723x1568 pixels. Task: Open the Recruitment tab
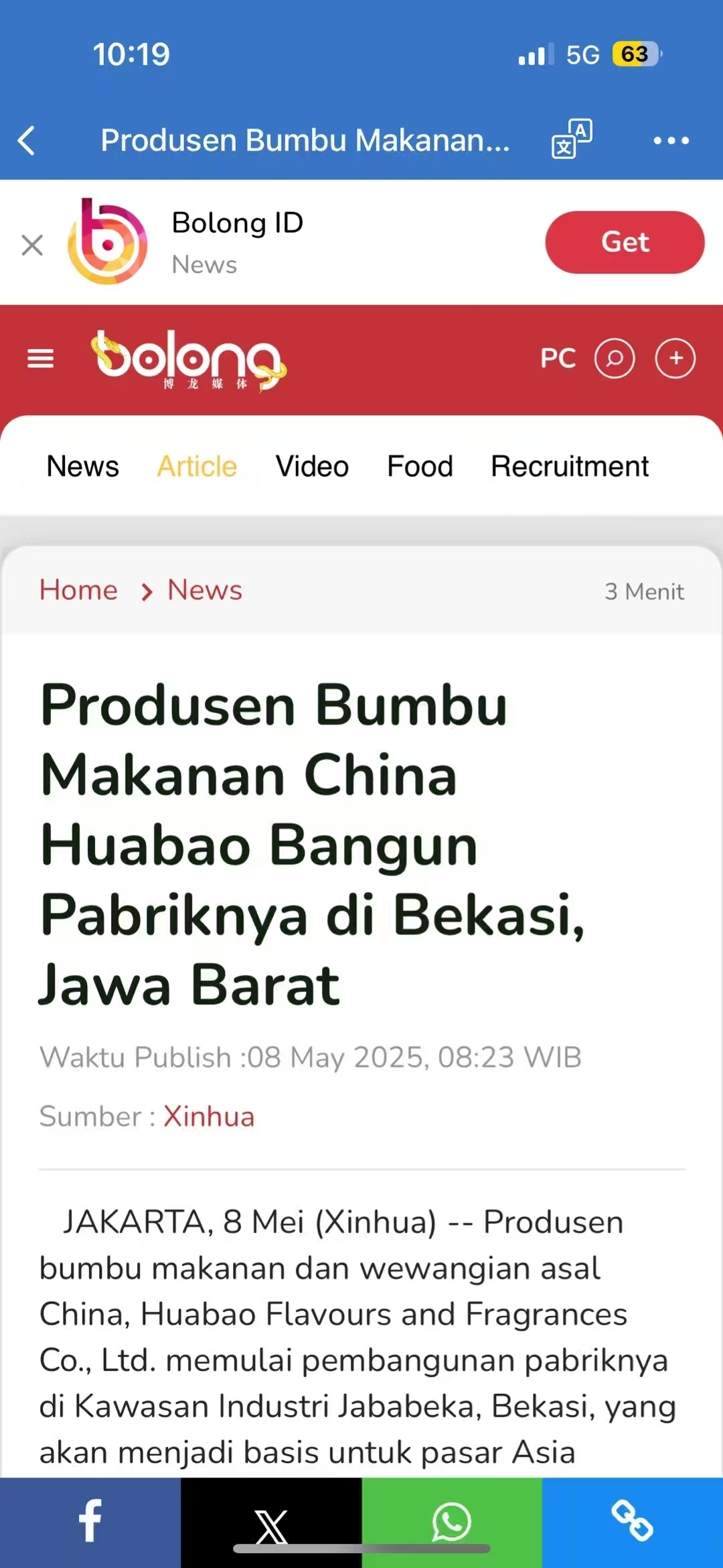[x=570, y=466]
